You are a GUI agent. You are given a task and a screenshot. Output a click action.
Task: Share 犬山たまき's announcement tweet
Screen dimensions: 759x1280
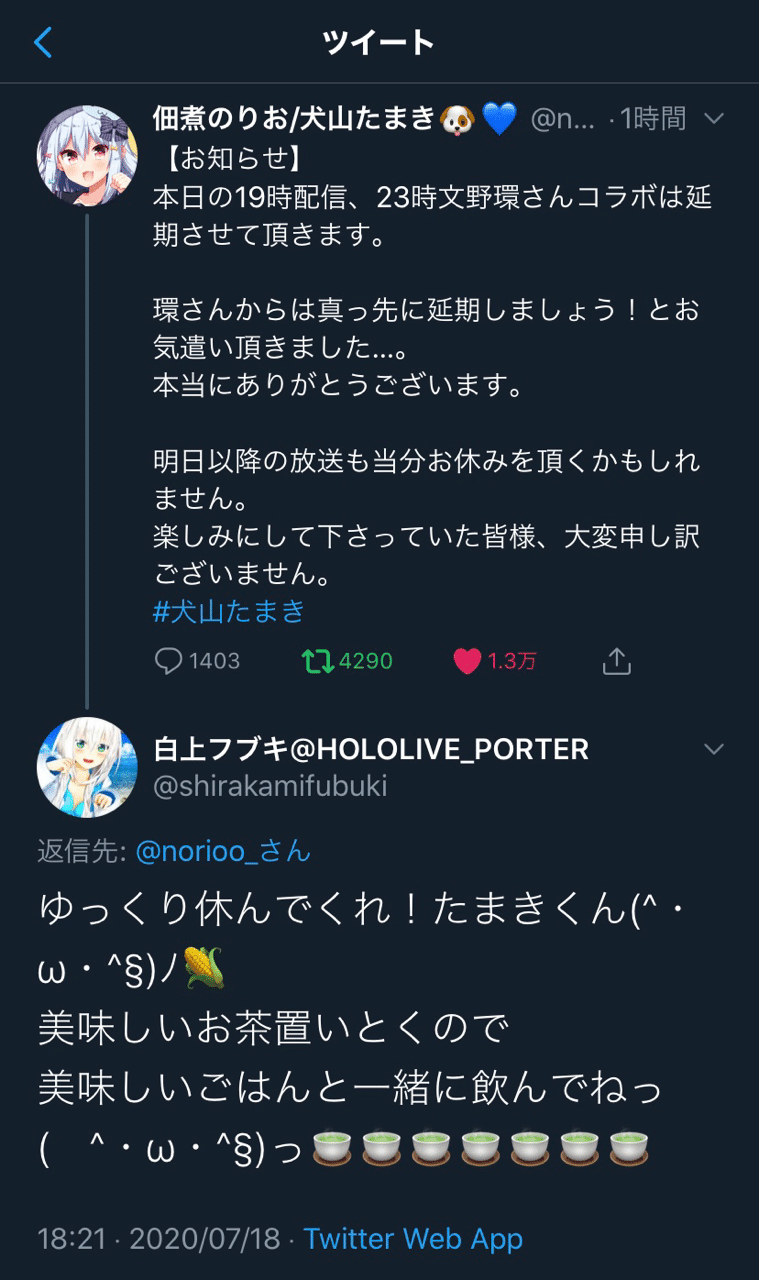coord(617,661)
